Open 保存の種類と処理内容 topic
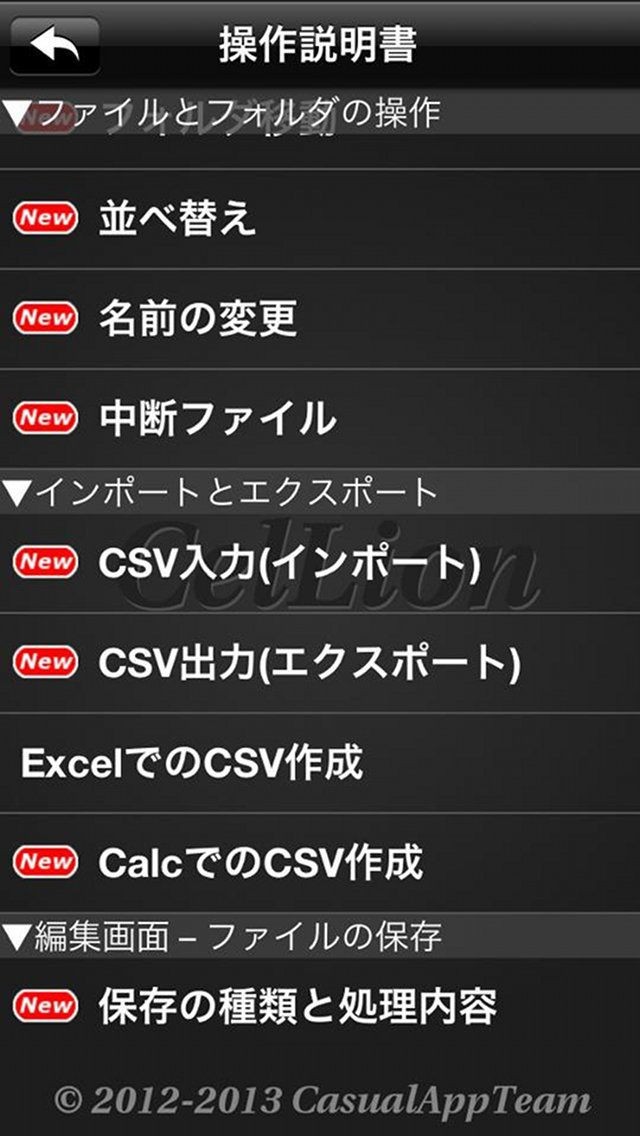The image size is (640, 1136). (x=320, y=1006)
